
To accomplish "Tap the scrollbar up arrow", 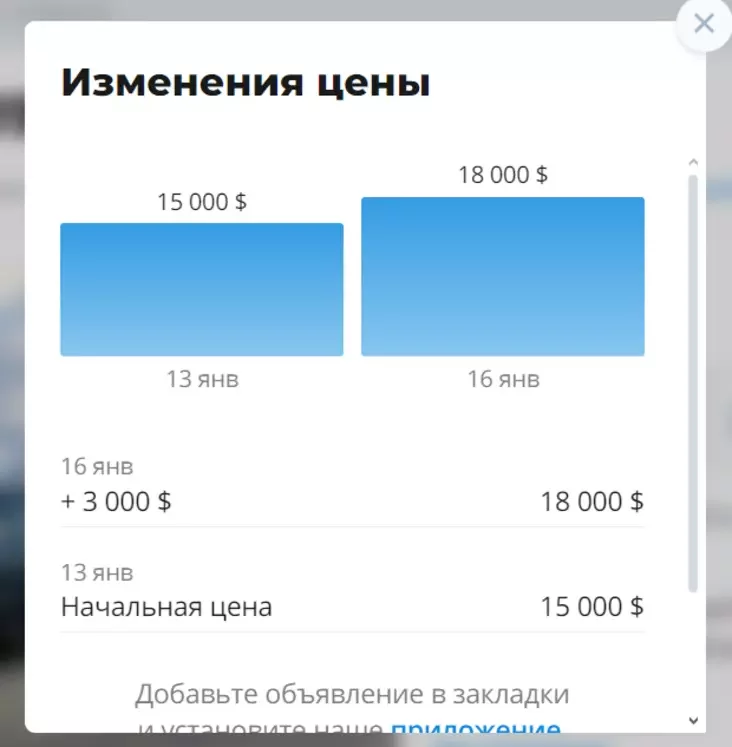I will click(x=693, y=162).
